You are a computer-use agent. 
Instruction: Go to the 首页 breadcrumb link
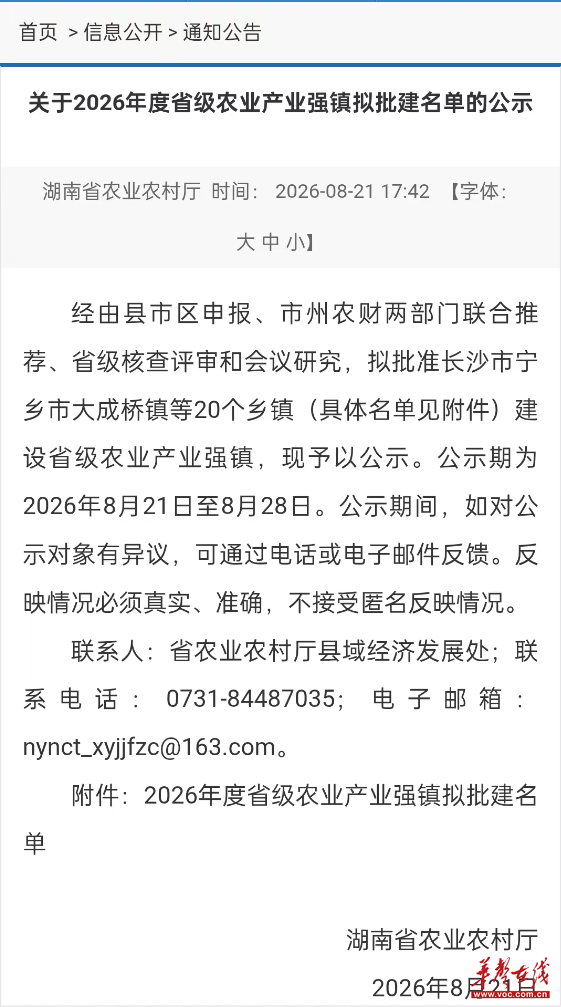click(x=39, y=32)
